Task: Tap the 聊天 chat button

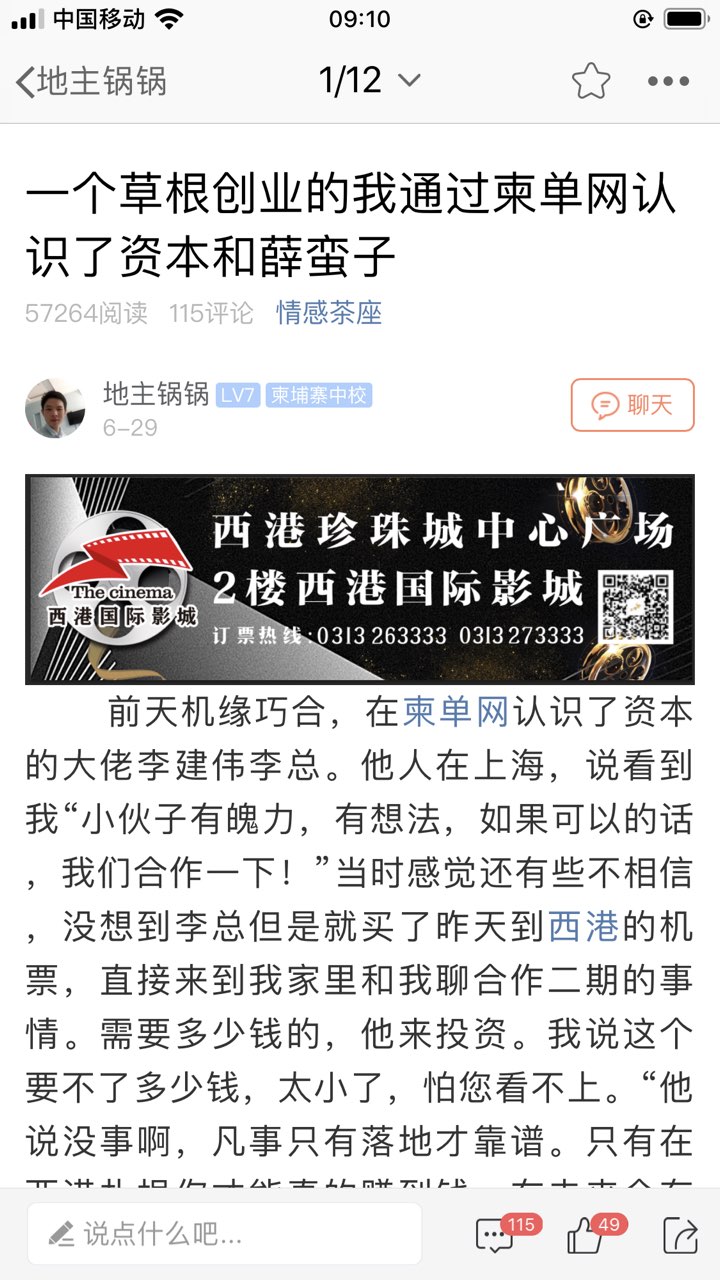Action: coord(632,405)
